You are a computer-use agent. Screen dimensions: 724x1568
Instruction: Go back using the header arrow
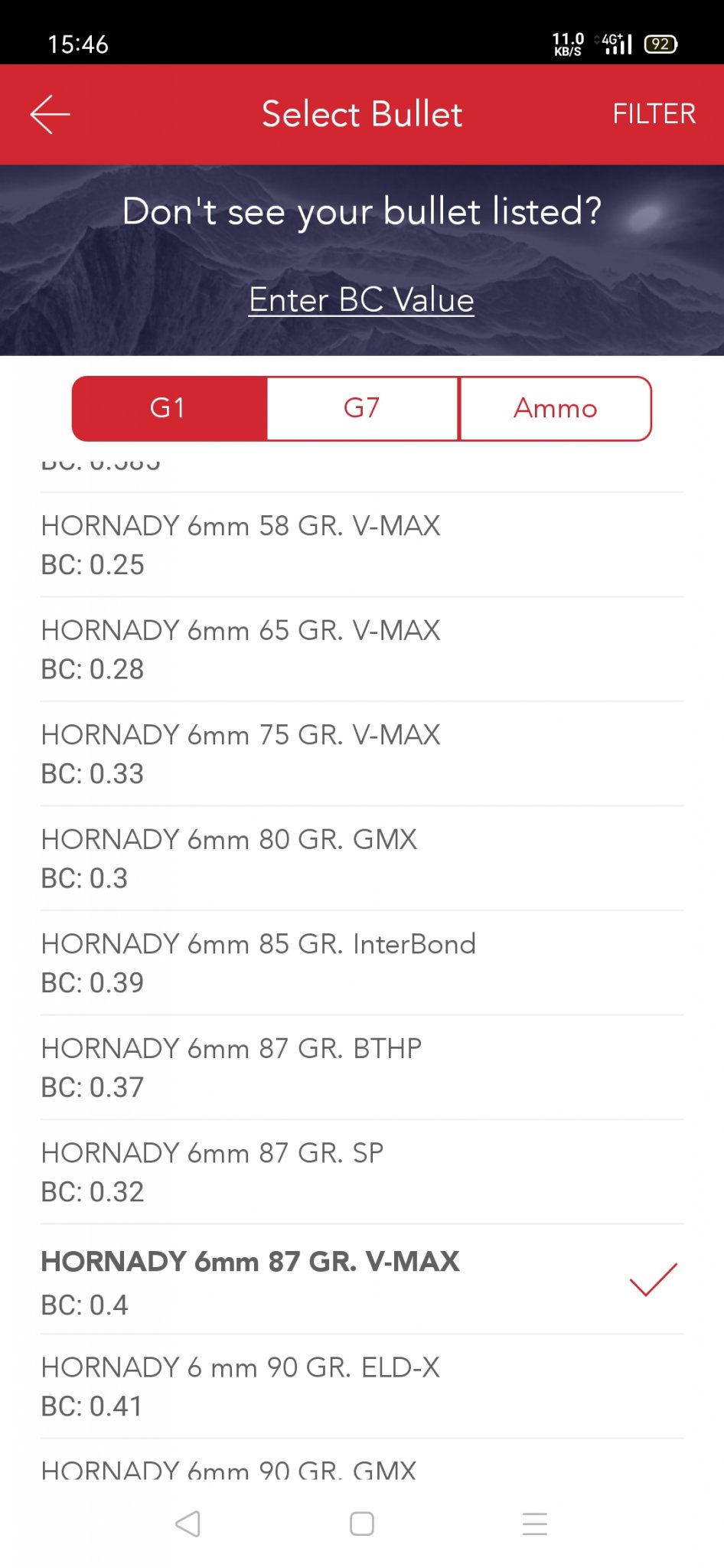pos(51,115)
